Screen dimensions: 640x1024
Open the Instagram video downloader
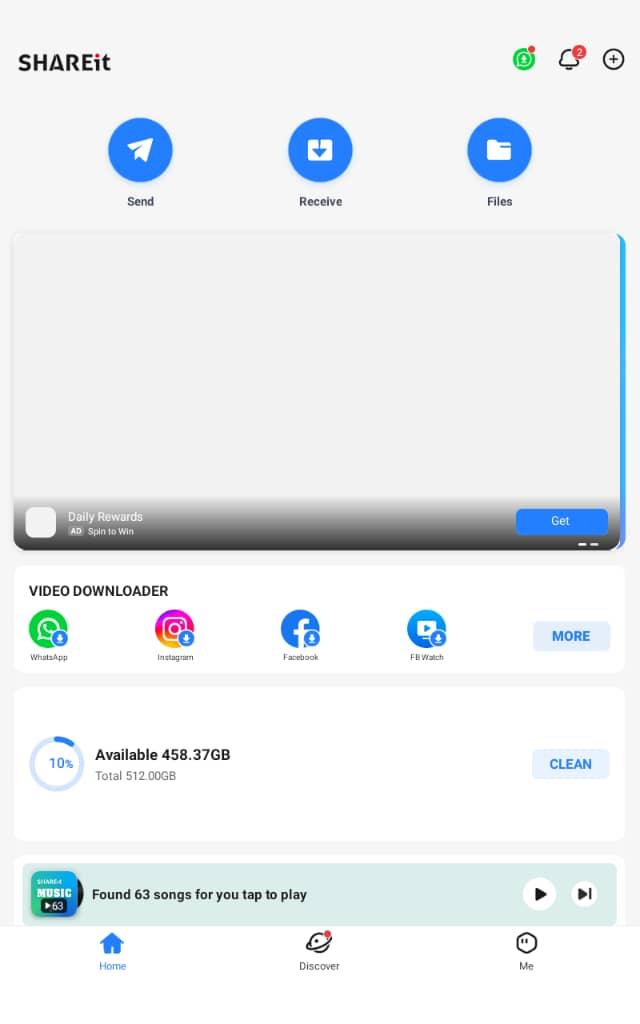pos(175,630)
